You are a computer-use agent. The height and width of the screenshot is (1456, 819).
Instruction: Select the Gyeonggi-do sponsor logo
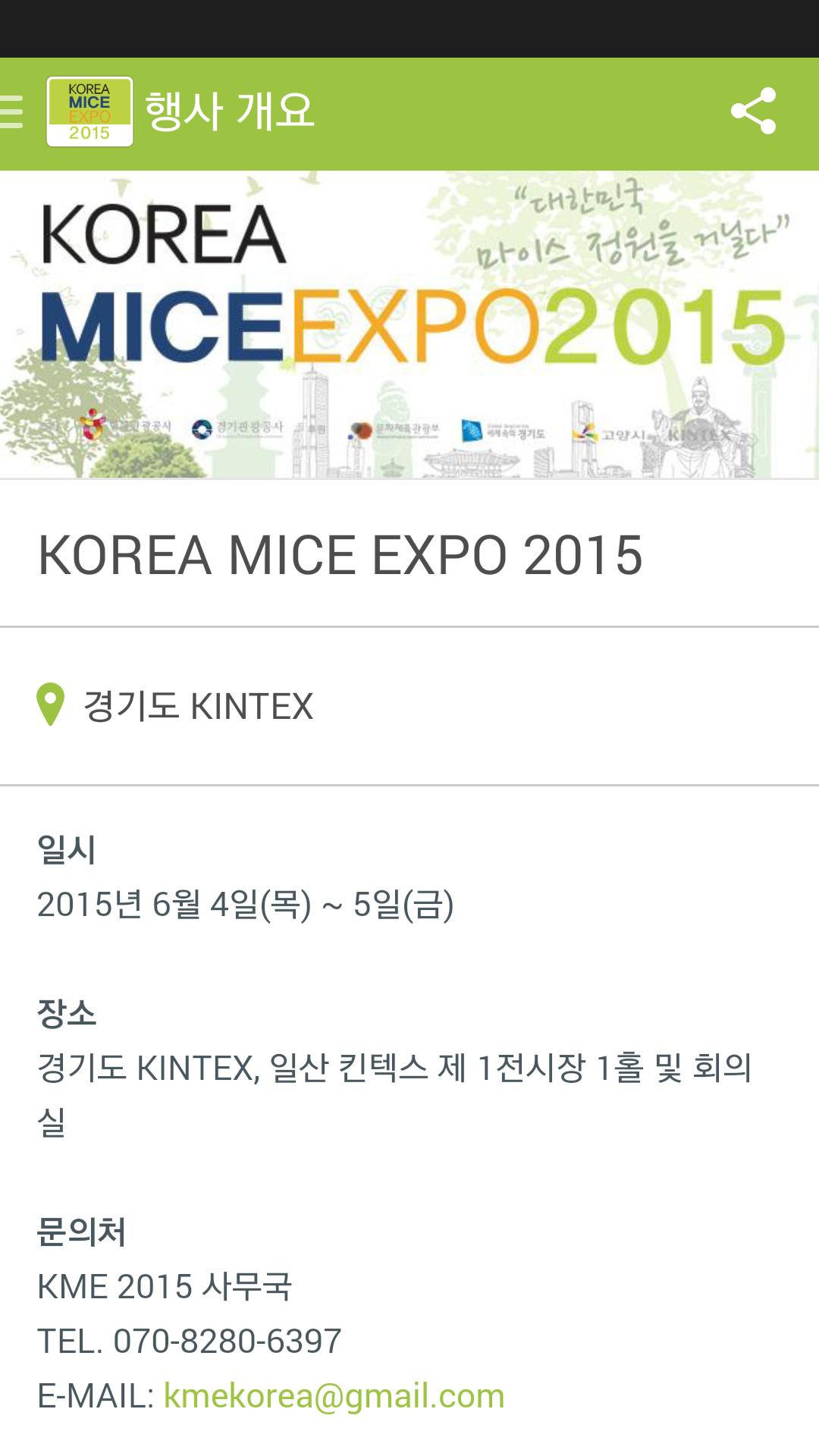coord(502,428)
